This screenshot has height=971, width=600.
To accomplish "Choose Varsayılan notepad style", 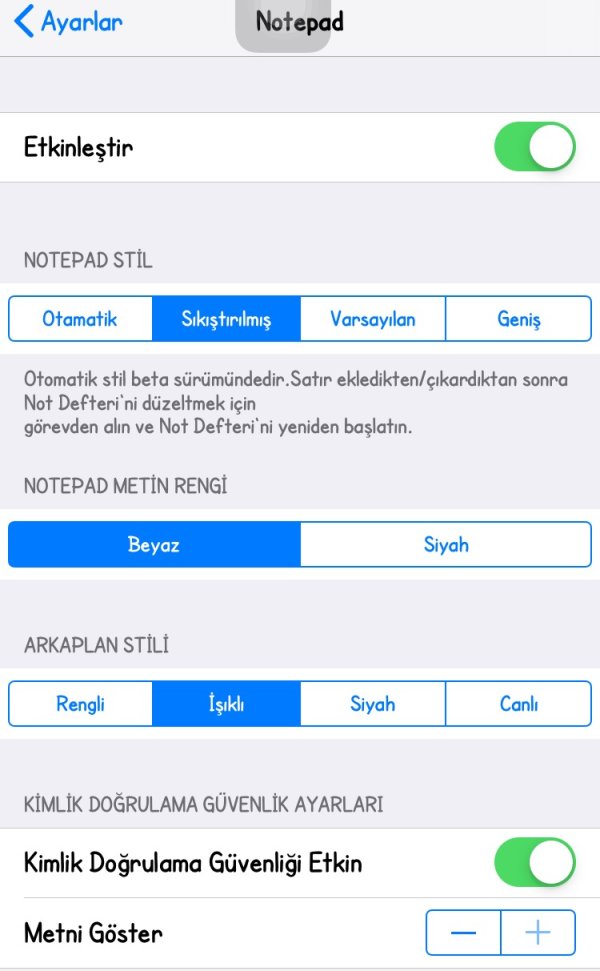I will point(372,320).
